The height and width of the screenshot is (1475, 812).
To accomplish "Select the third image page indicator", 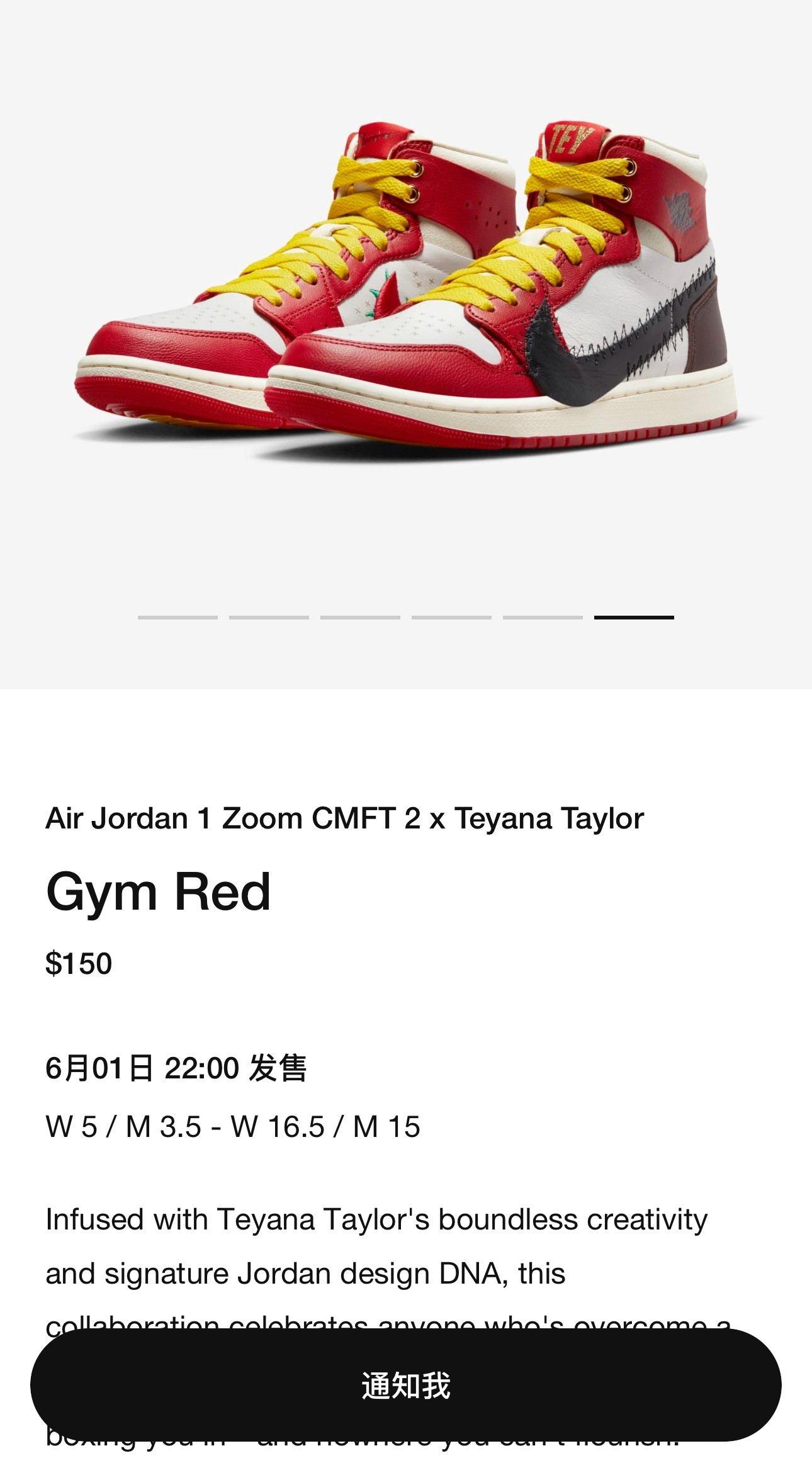I will 360,618.
